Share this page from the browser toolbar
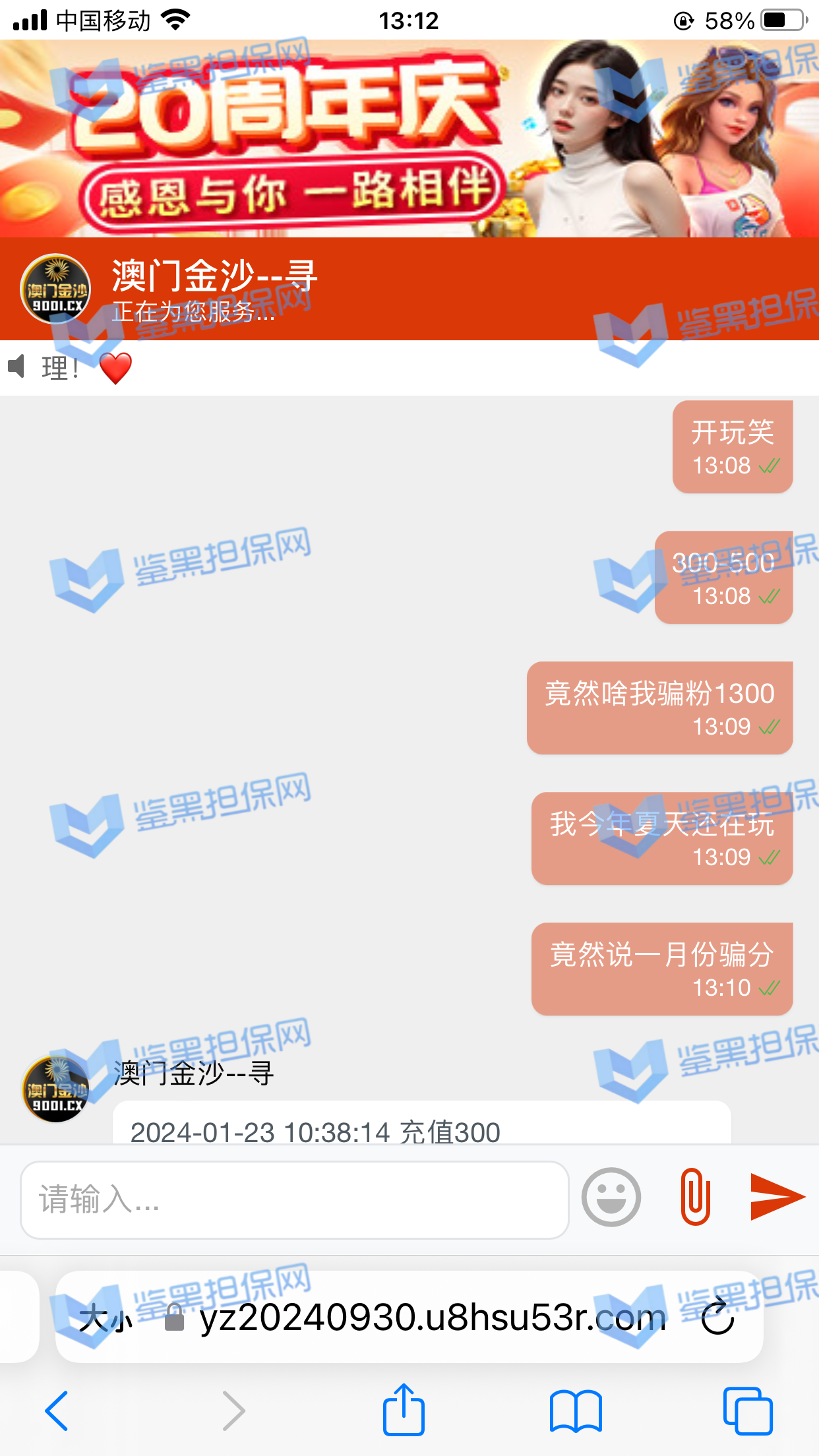 (404, 1410)
